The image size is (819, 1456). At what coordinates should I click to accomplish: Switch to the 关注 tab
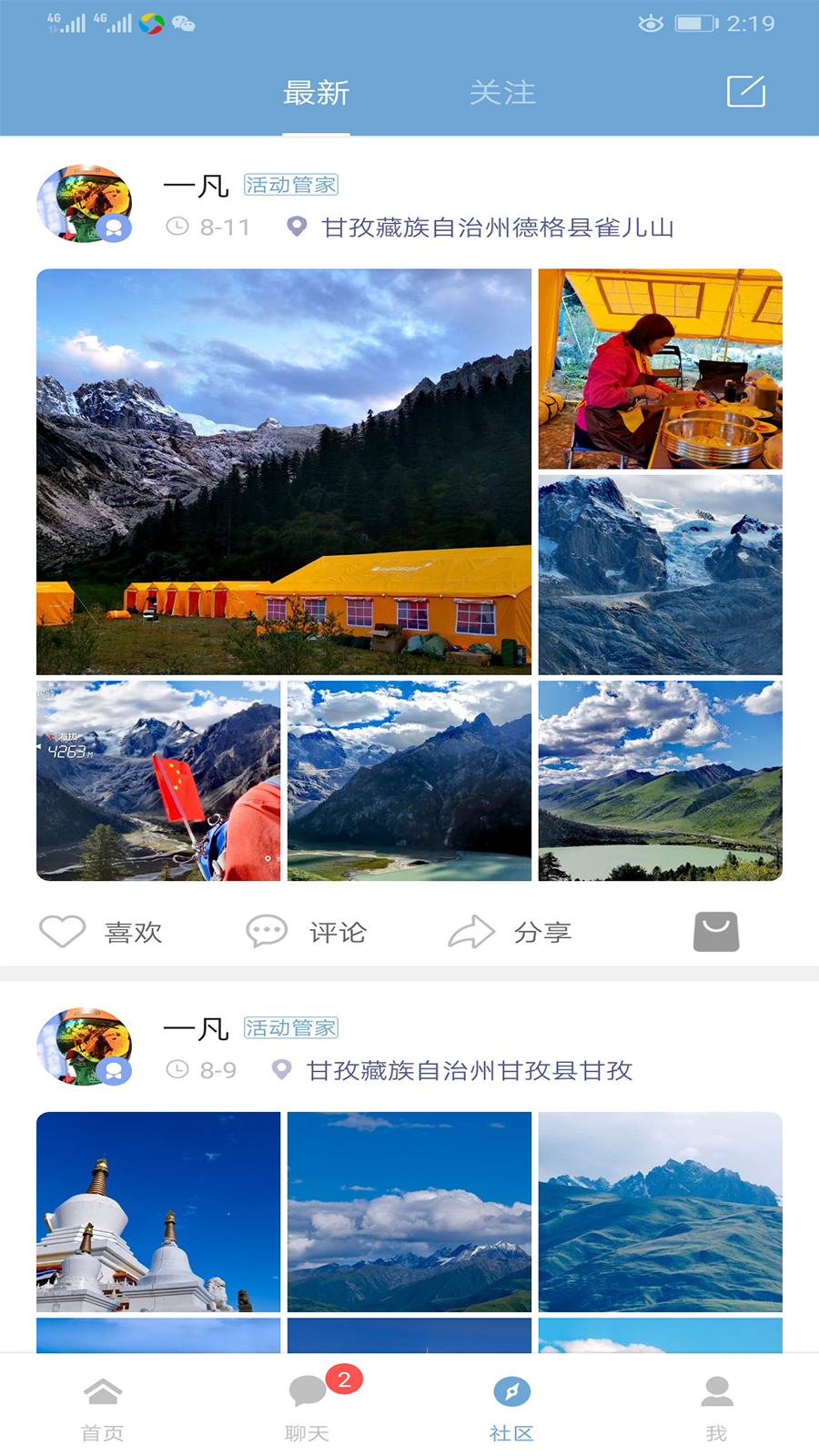pyautogui.click(x=502, y=93)
